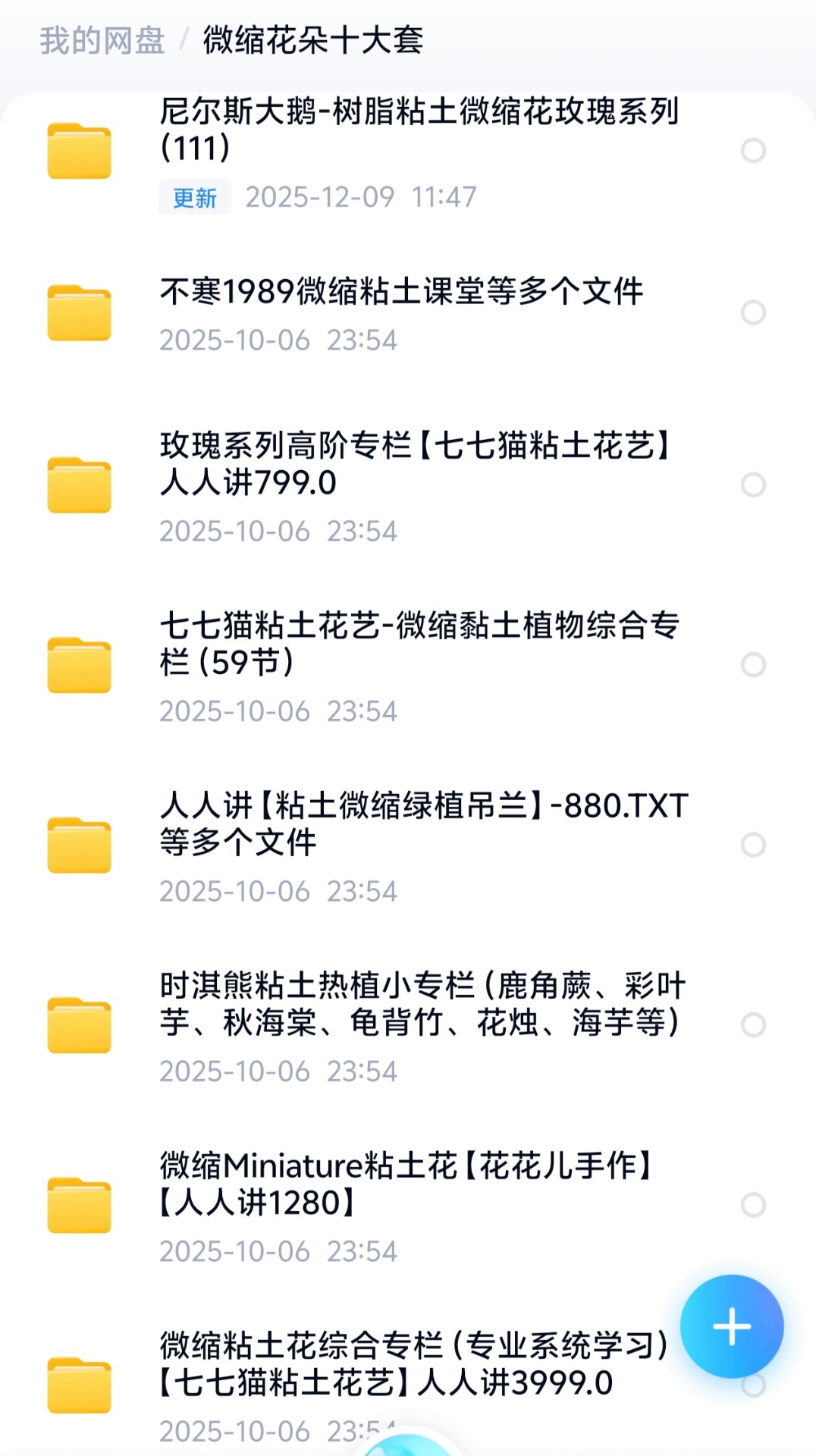Go back to 我的网盘 in breadcrumb
816x1456 pixels.
pyautogui.click(x=102, y=40)
